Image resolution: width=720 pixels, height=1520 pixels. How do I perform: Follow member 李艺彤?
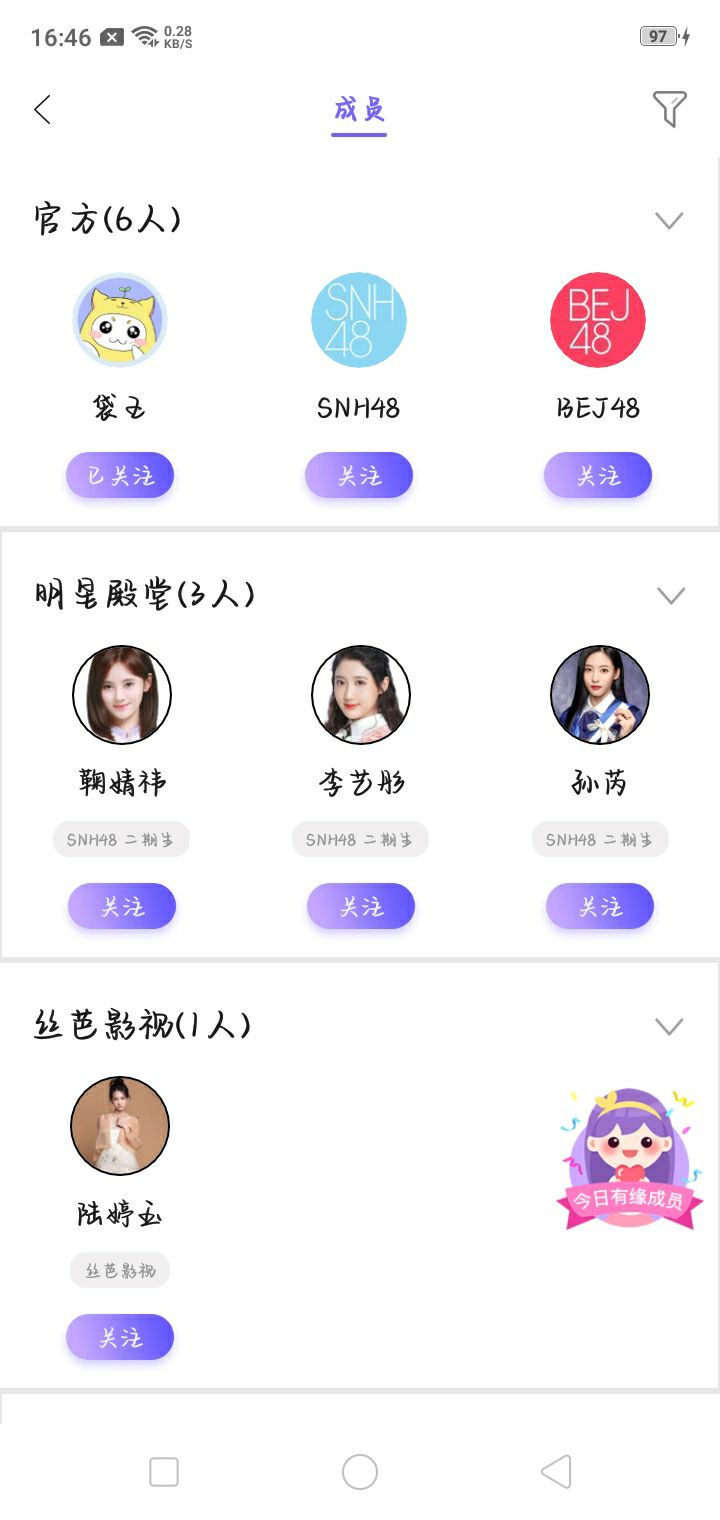361,907
